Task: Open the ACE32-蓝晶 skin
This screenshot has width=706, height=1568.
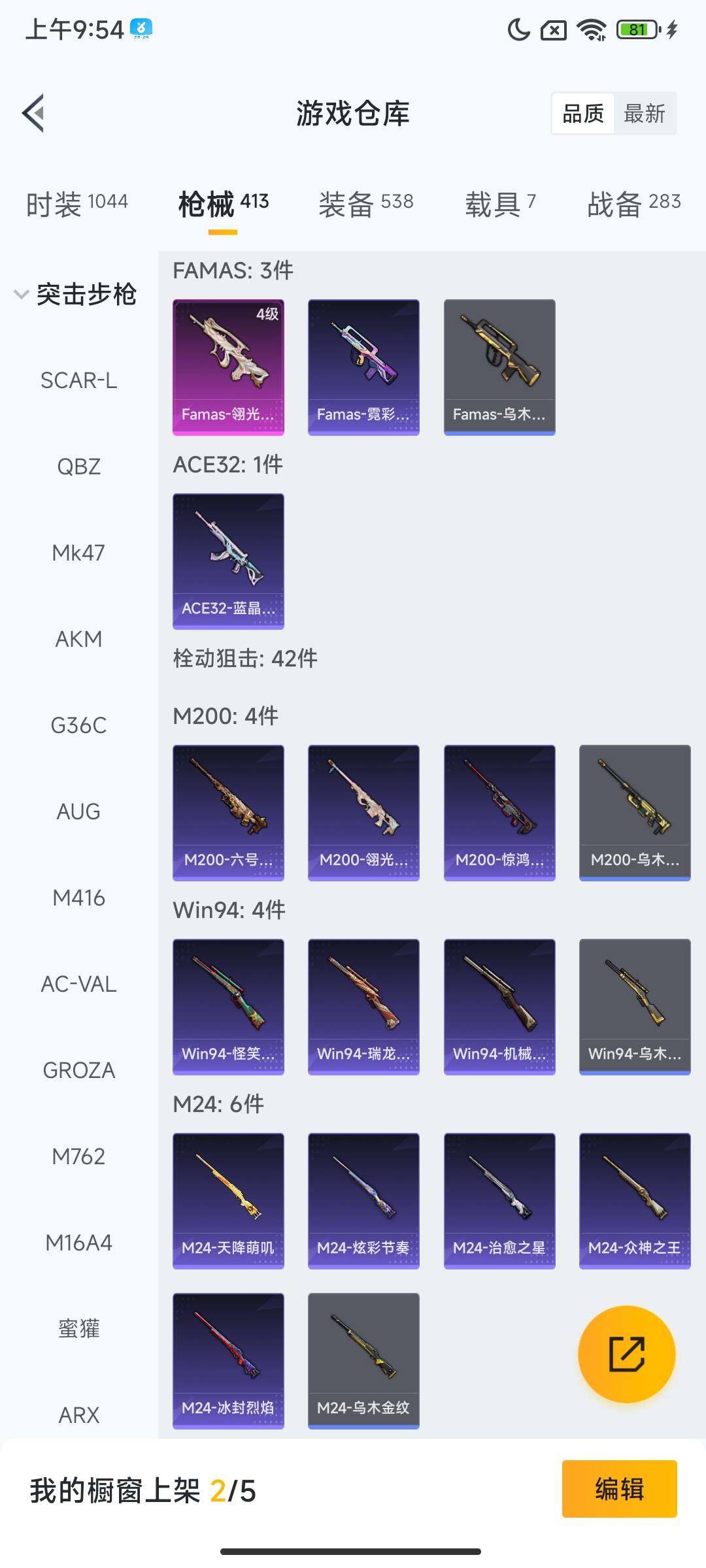Action: click(x=228, y=561)
